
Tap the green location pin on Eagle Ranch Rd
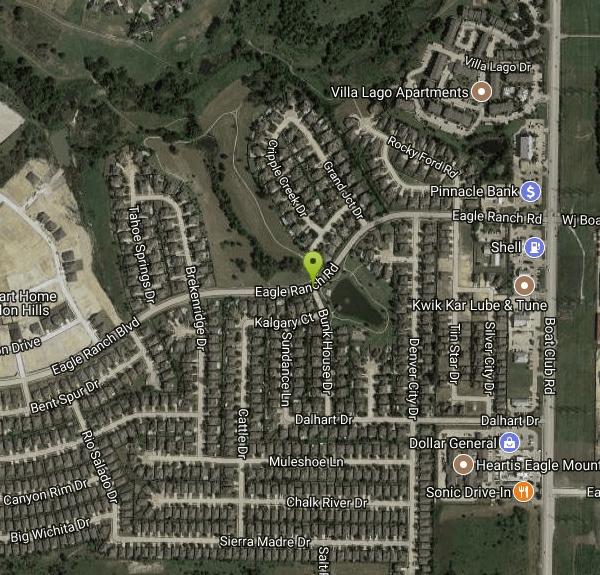point(313,266)
